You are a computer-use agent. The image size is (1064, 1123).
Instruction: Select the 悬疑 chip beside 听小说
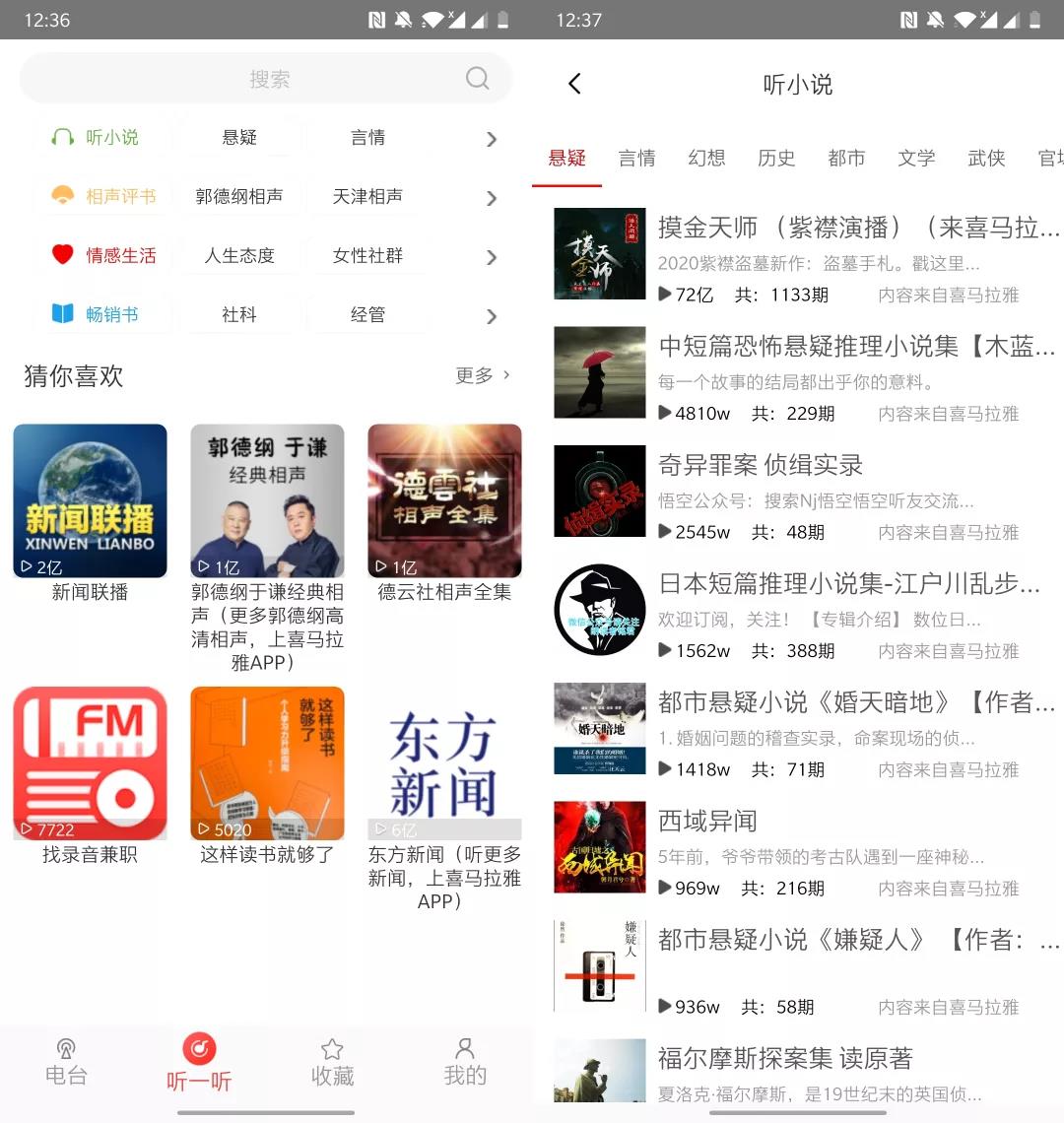pyautogui.click(x=239, y=138)
